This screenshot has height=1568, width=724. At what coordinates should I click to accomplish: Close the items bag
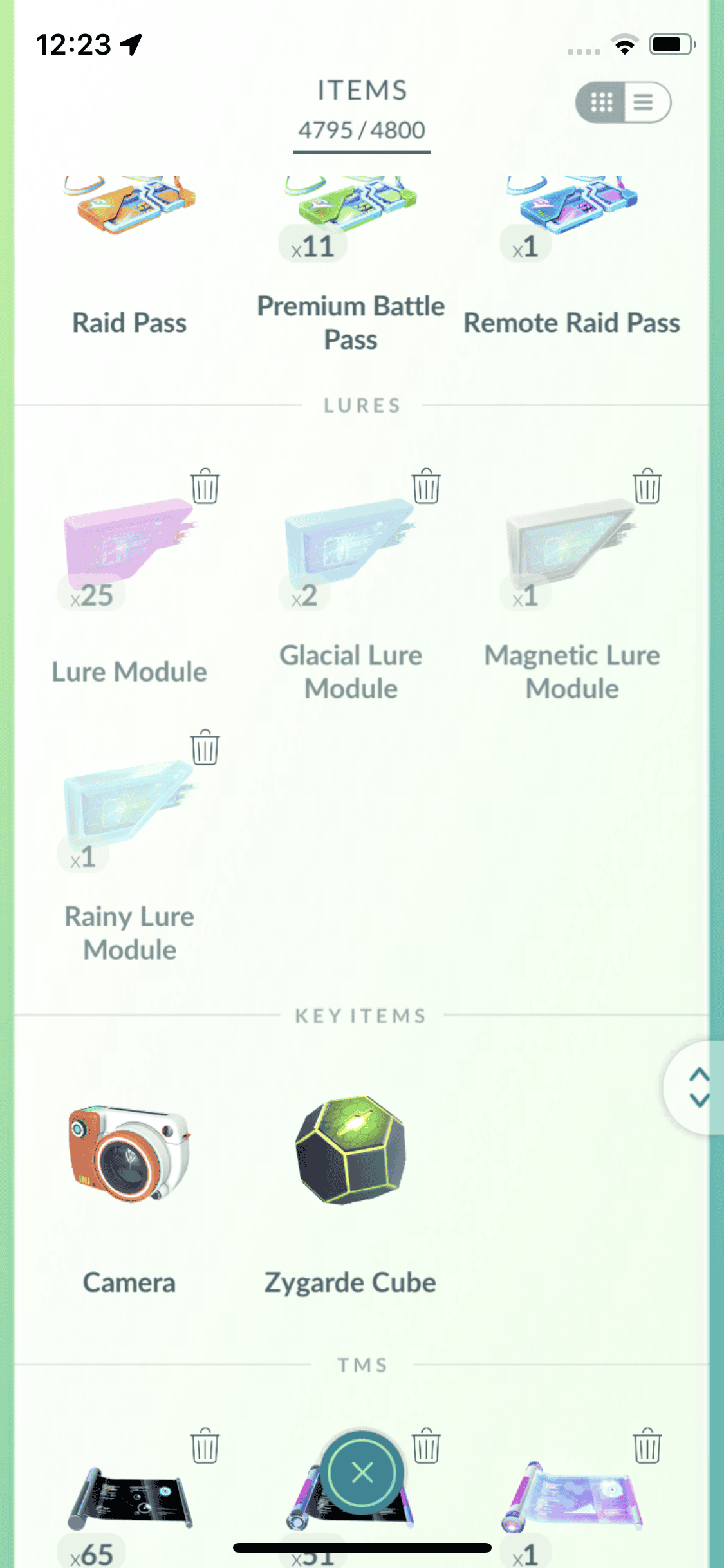(362, 1472)
